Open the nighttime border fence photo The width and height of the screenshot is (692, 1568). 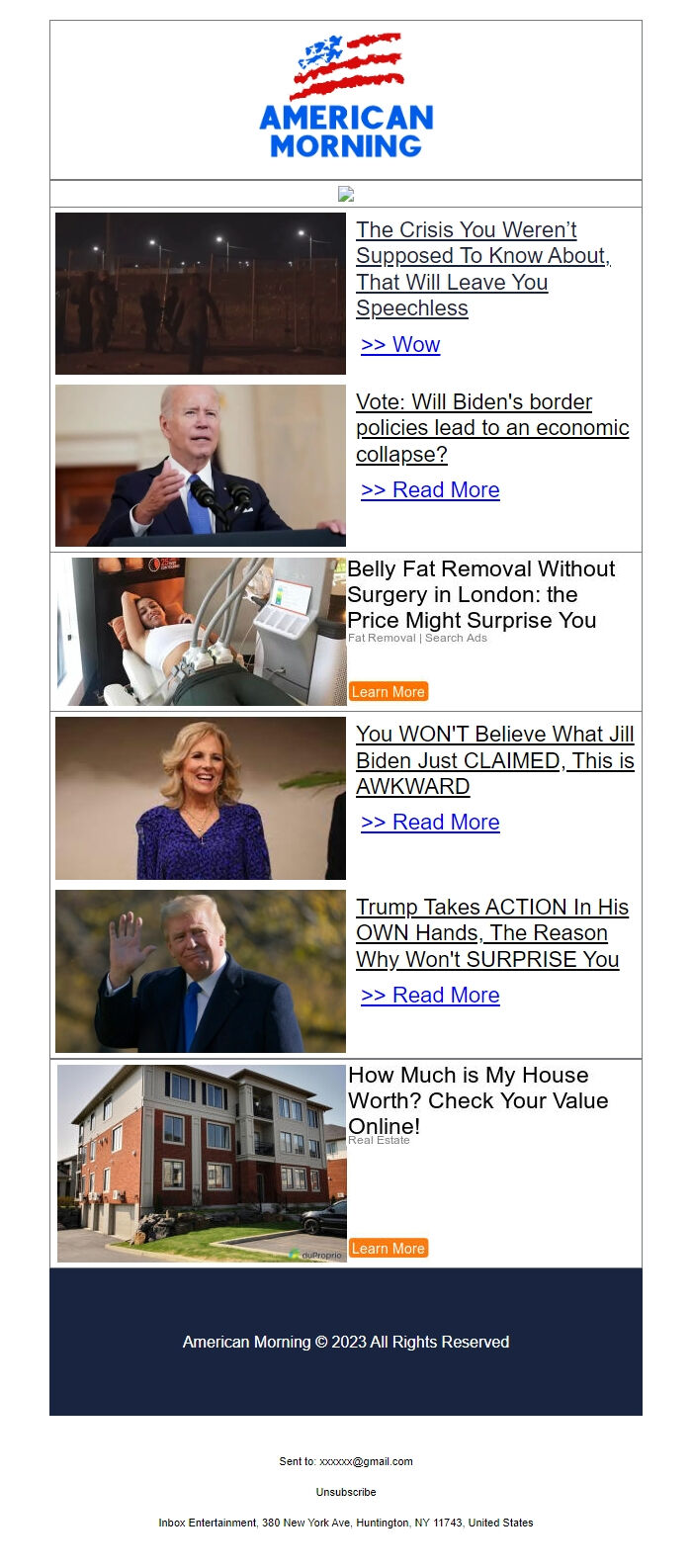[x=201, y=294]
